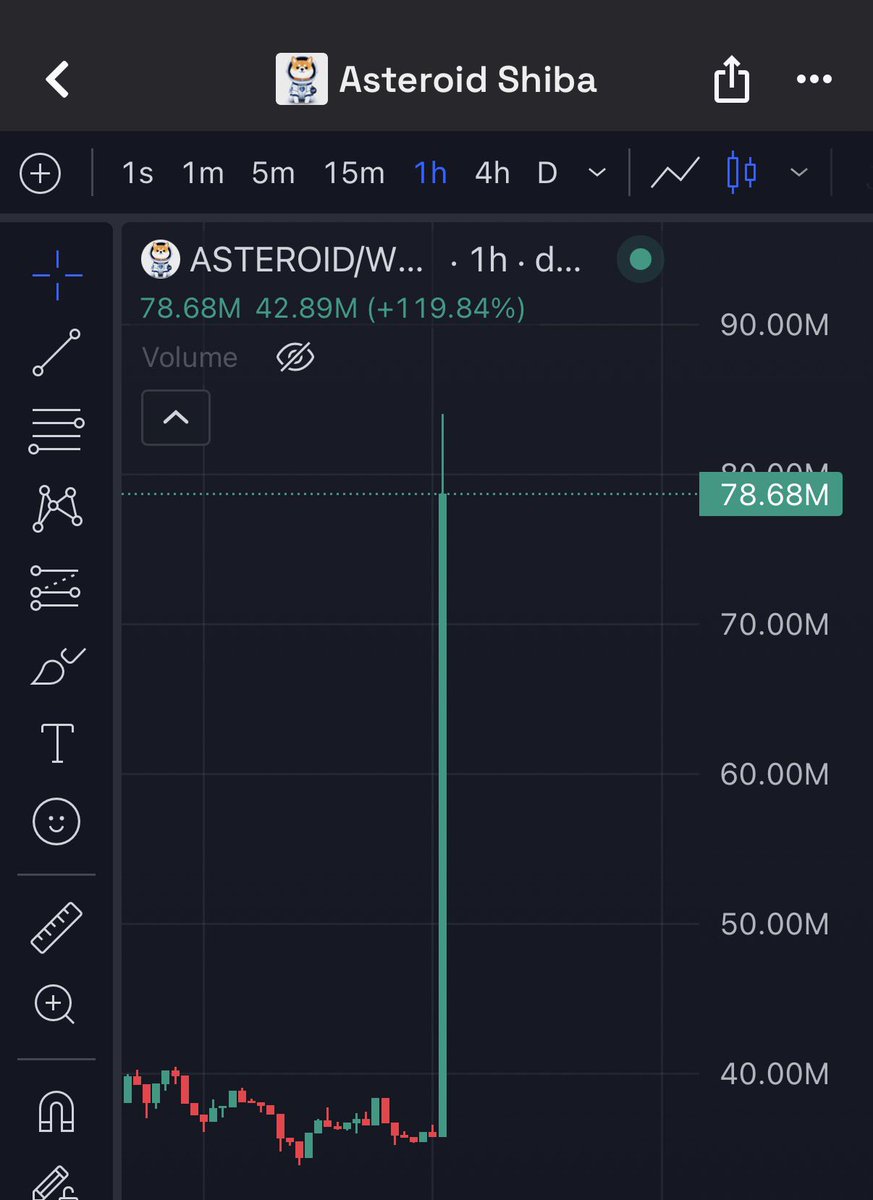This screenshot has height=1200, width=873.
Task: Switch to the 1s timeframe
Action: (137, 174)
